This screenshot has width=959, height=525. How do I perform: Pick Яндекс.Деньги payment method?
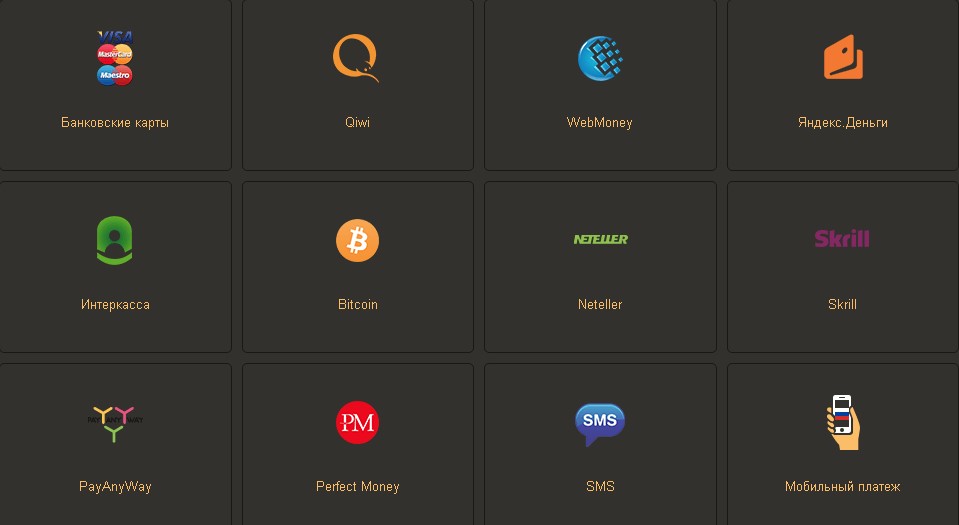pyautogui.click(x=842, y=85)
